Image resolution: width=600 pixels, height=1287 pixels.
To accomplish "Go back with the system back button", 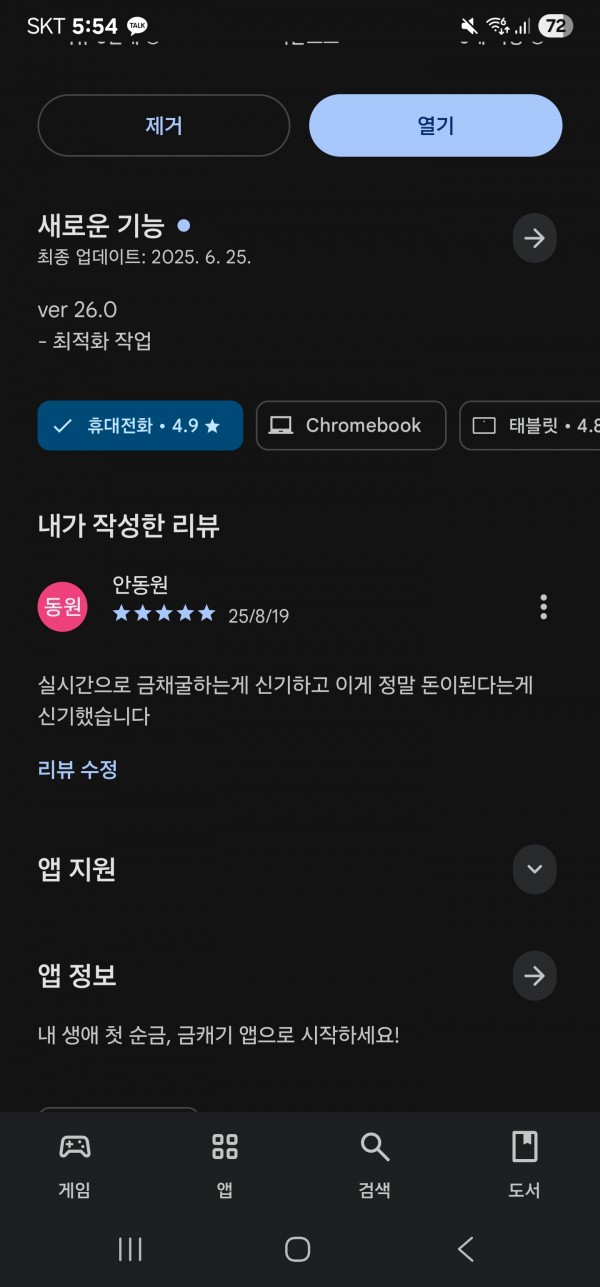I will [x=465, y=1249].
